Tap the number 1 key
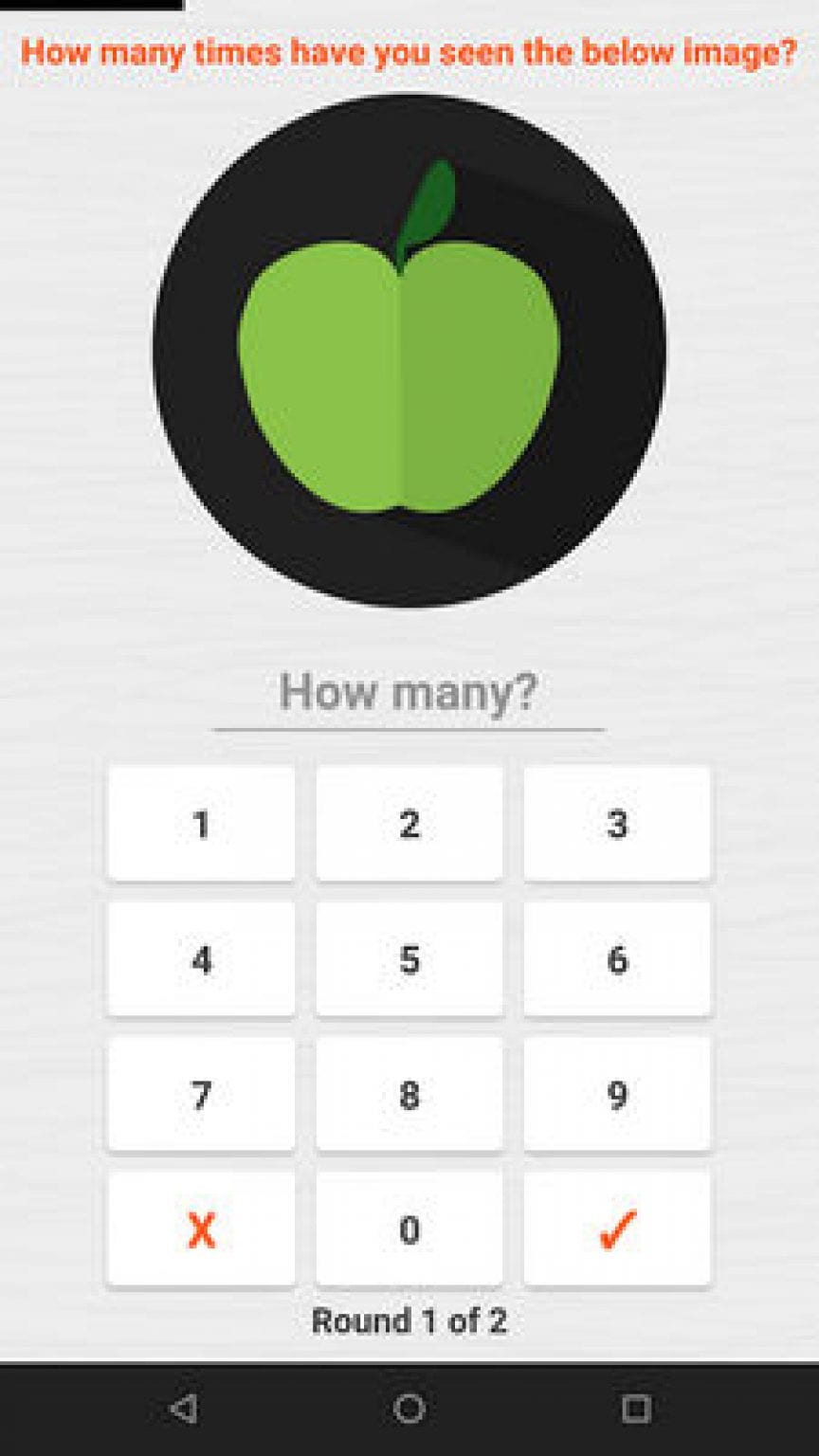The width and height of the screenshot is (819, 1456). pos(200,823)
